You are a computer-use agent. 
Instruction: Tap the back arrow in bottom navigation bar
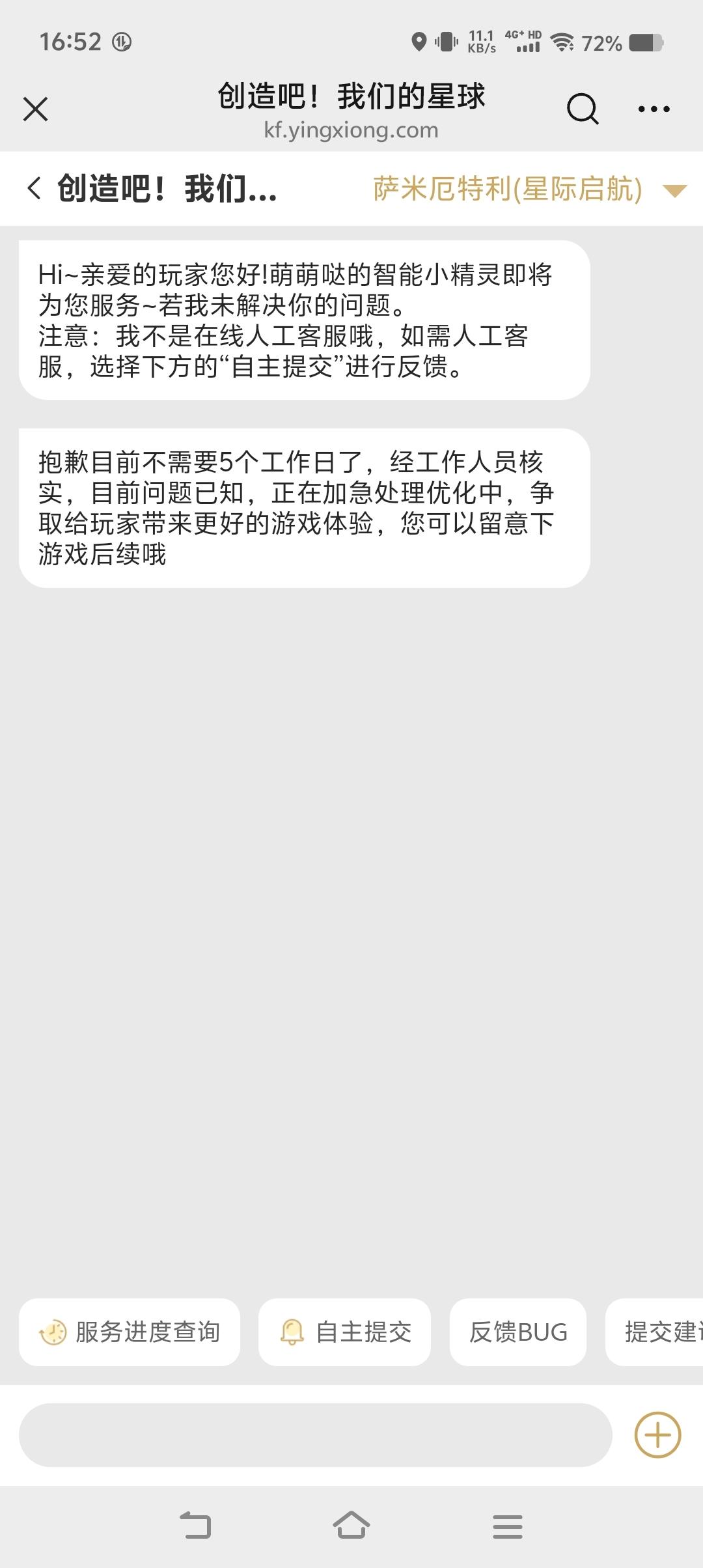199,1527
